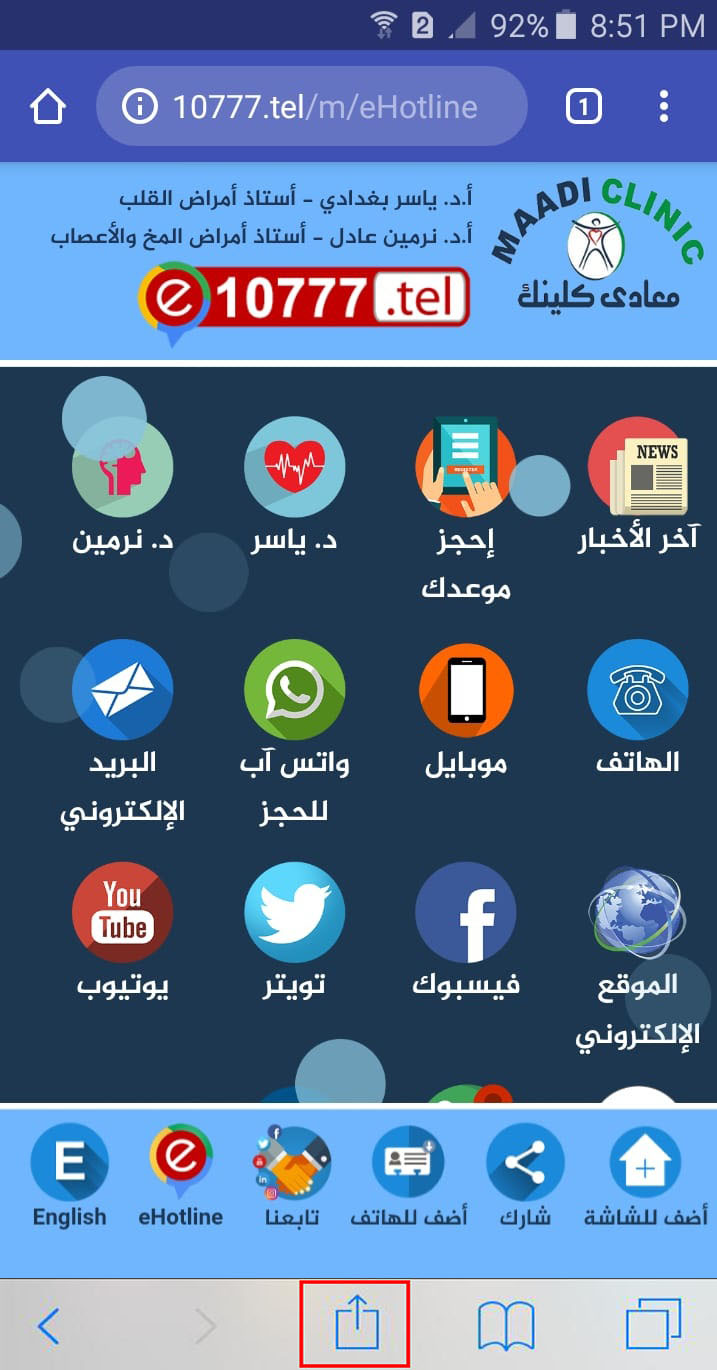717x1370 pixels.
Task: Open د. نرمين's page
Action: pyautogui.click(x=123, y=467)
